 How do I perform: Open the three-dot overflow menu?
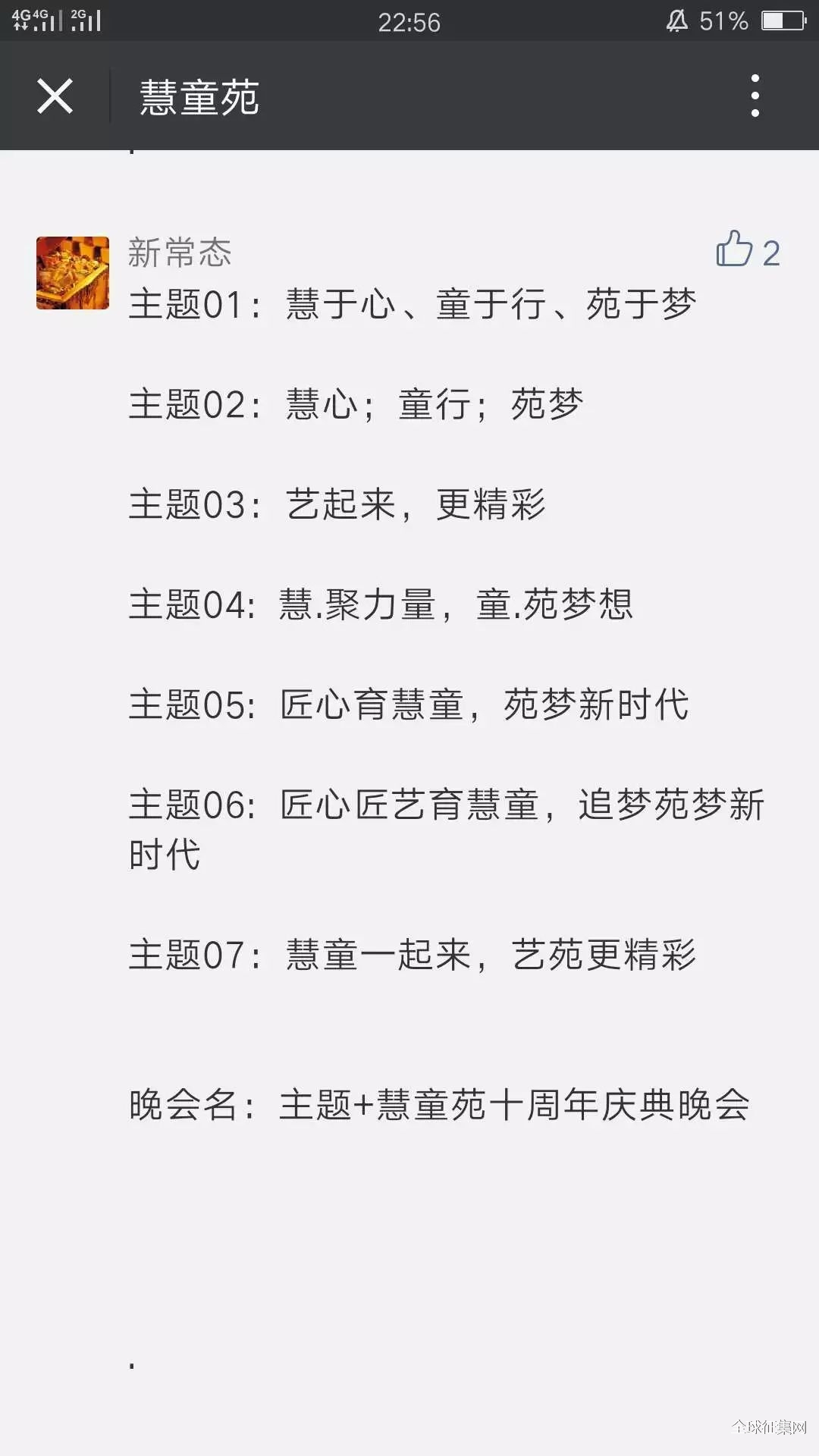(x=755, y=96)
